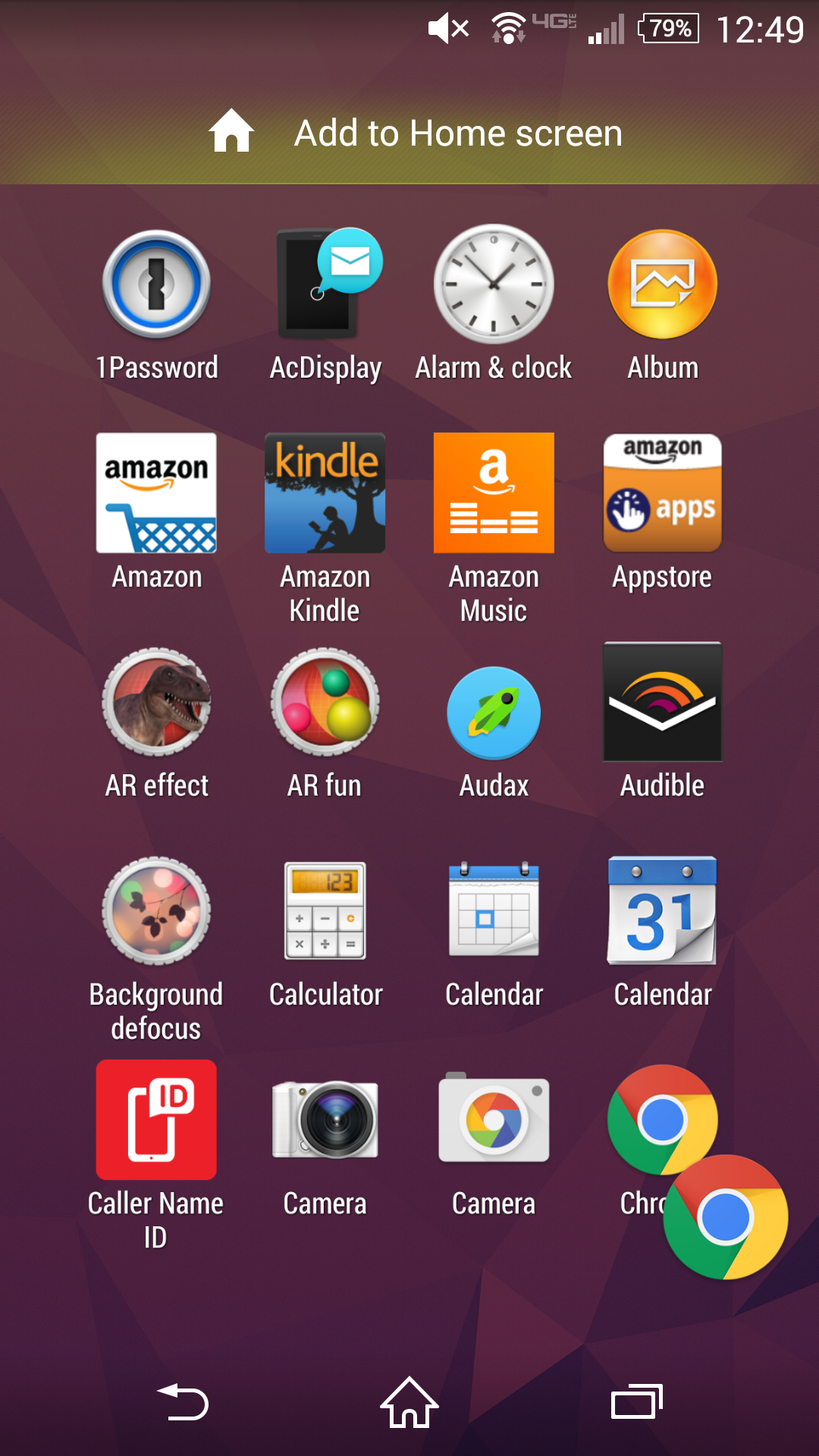The width and height of the screenshot is (819, 1456).
Task: Open the Audax app
Action: [x=494, y=711]
